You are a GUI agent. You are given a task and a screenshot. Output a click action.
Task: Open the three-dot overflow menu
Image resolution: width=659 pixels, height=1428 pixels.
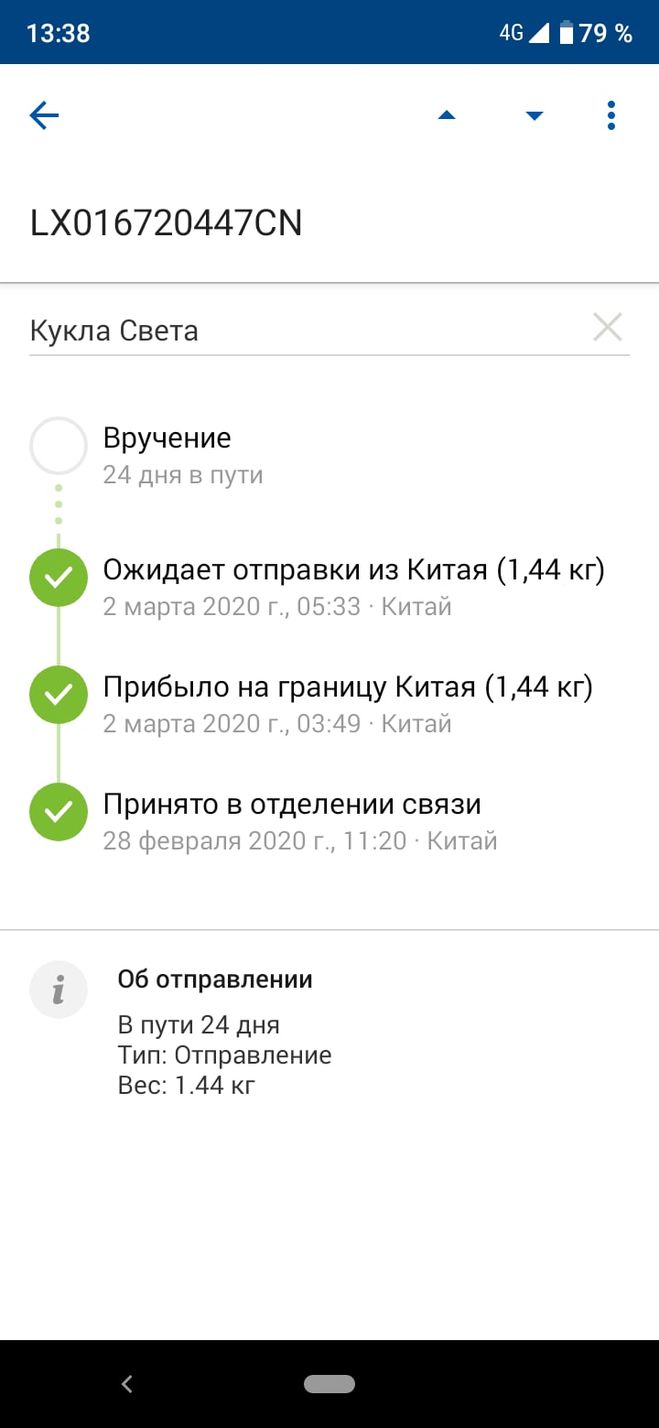coord(611,116)
